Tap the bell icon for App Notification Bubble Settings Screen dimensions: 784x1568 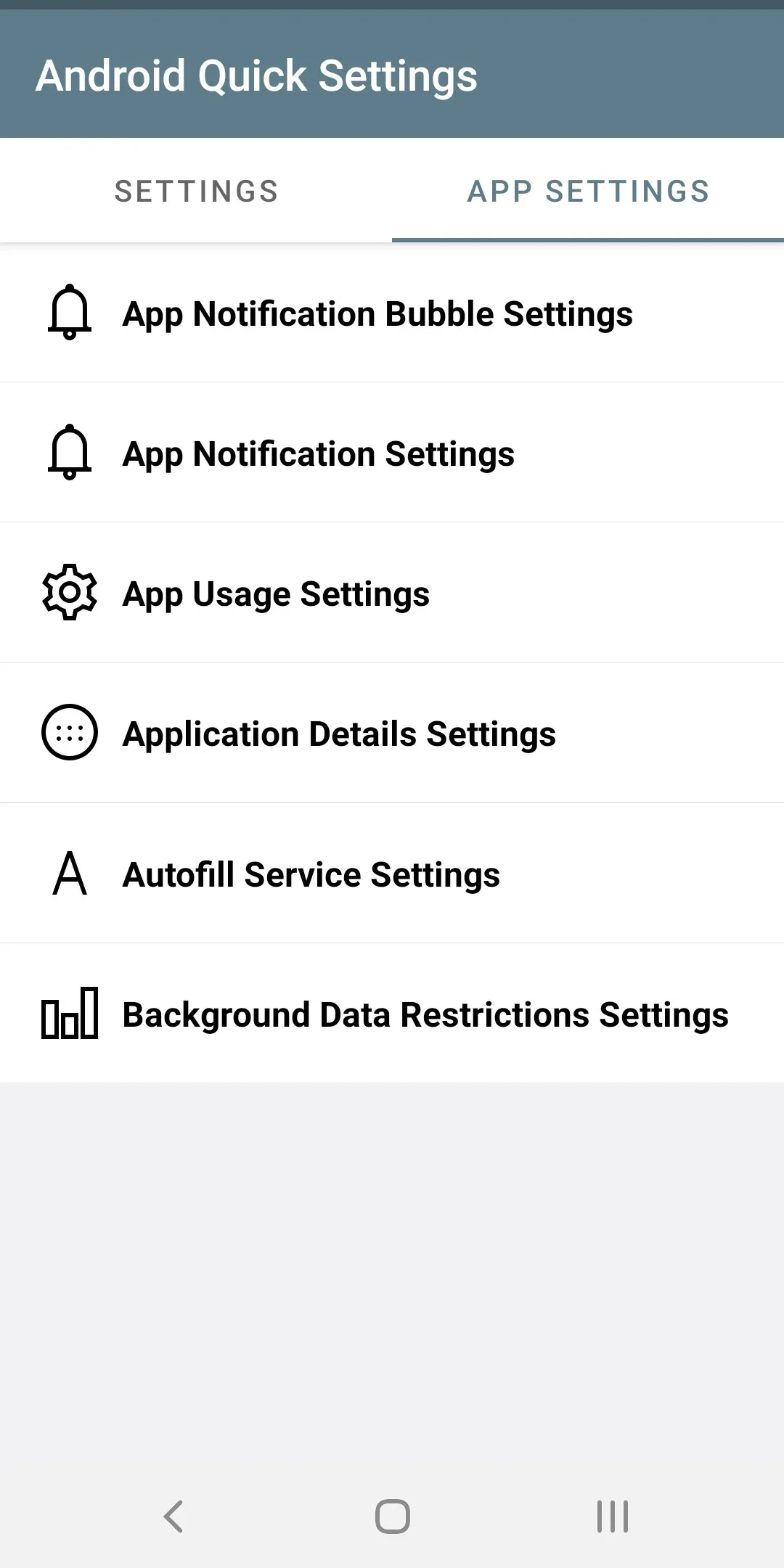click(x=69, y=313)
